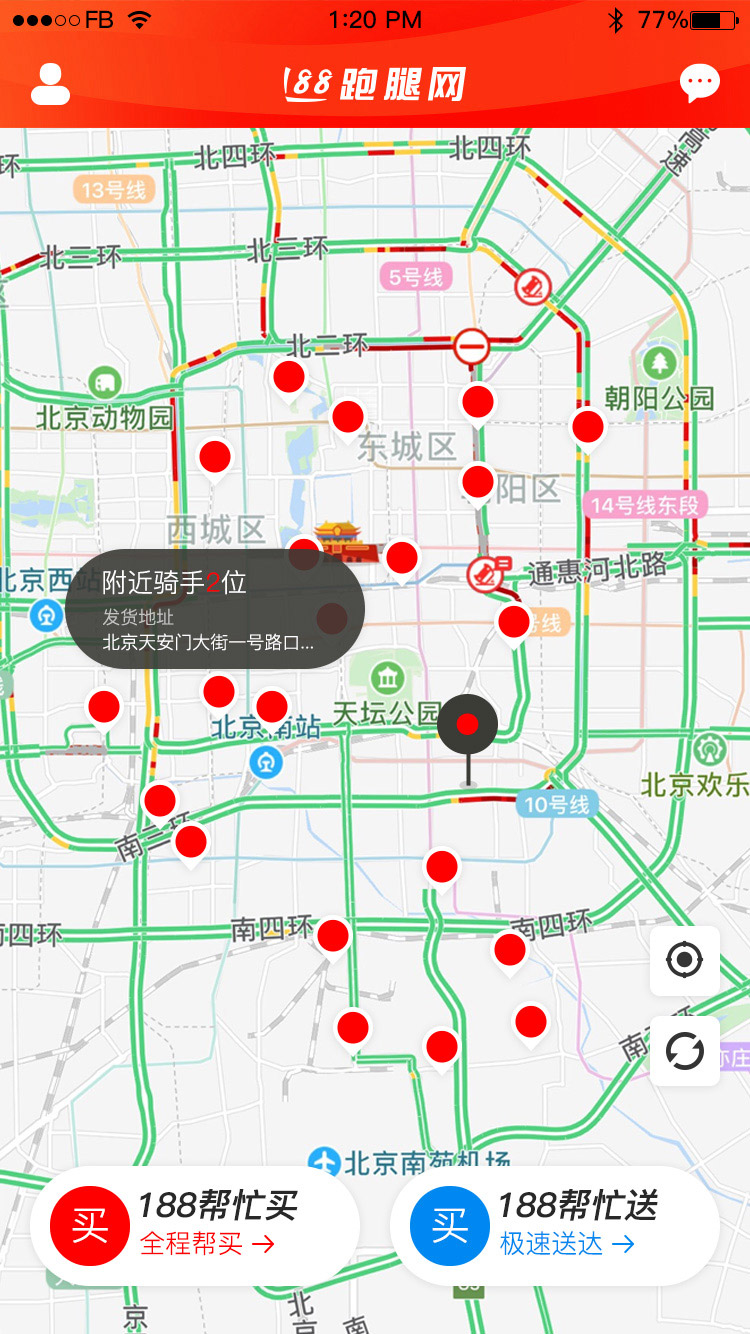Center map on my current location
Screen dimensions: 750x1334
coord(684,961)
